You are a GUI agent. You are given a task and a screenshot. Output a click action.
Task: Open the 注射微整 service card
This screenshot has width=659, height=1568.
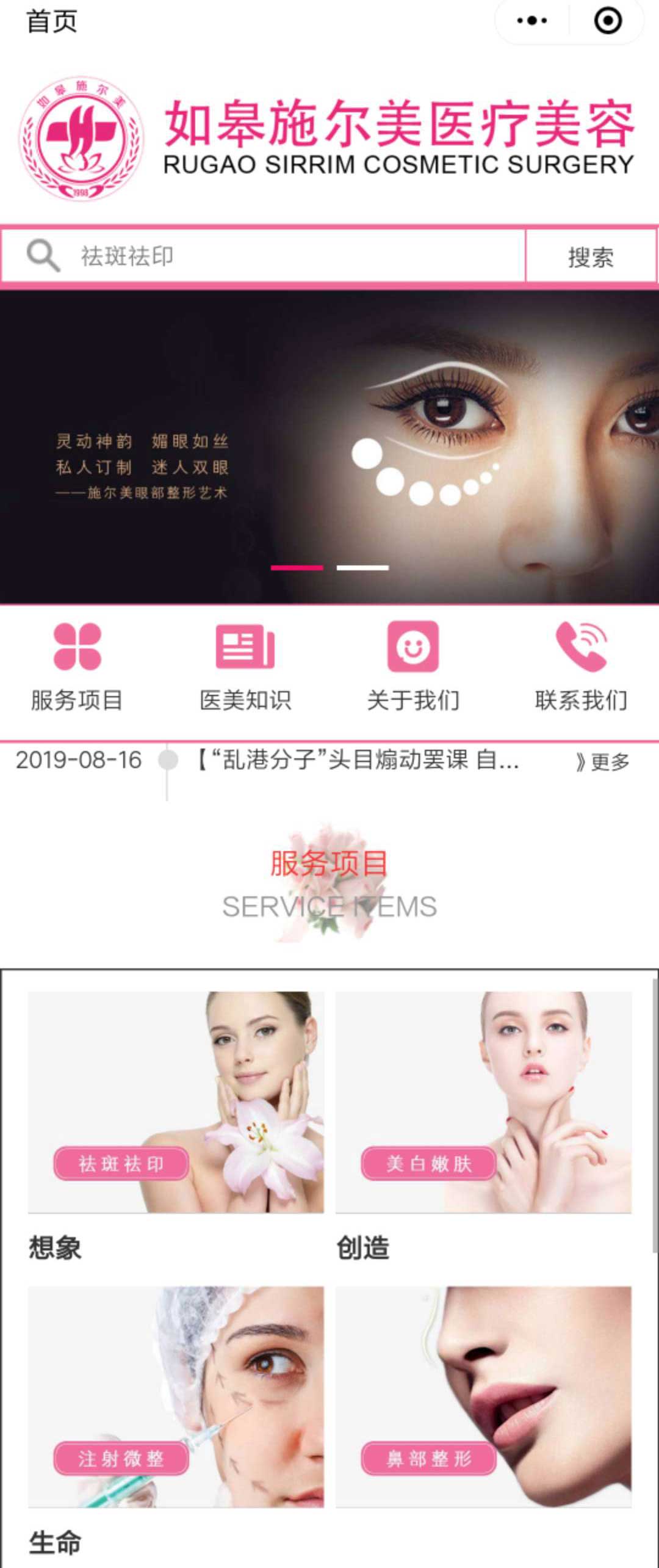(x=176, y=1397)
